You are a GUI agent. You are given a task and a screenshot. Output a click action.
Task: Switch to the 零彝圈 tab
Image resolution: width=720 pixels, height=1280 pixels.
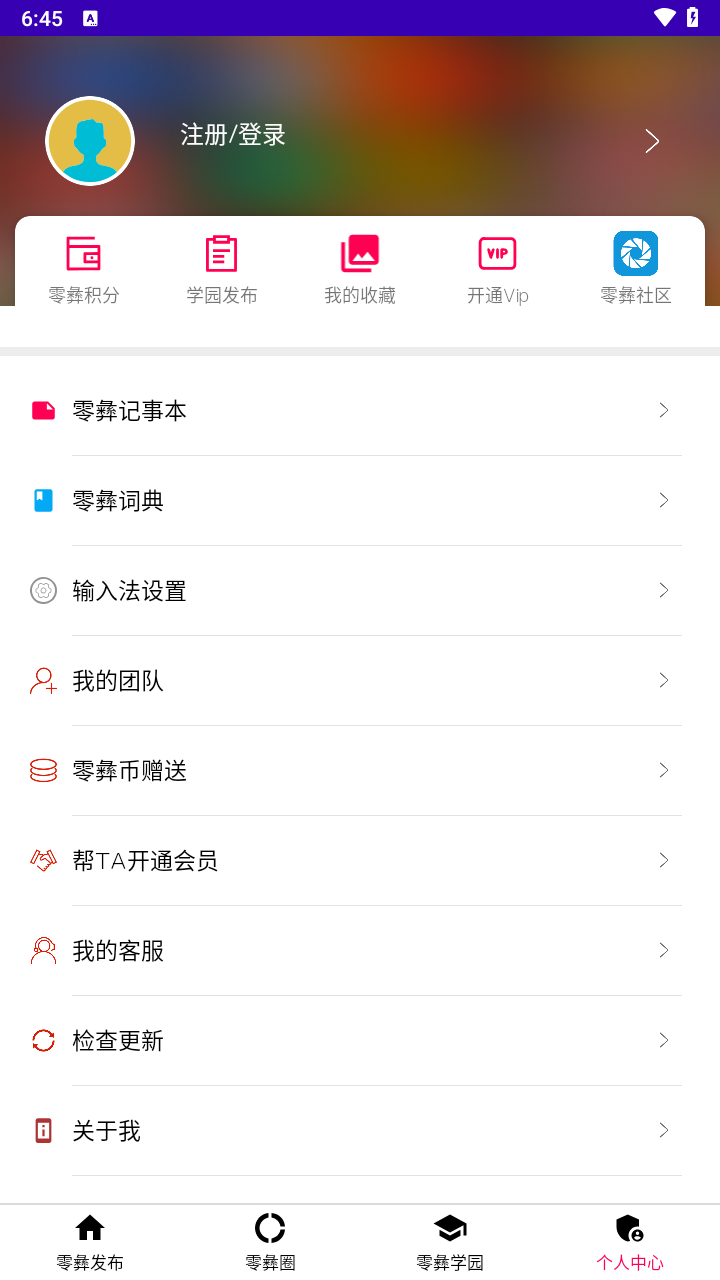(x=269, y=1240)
